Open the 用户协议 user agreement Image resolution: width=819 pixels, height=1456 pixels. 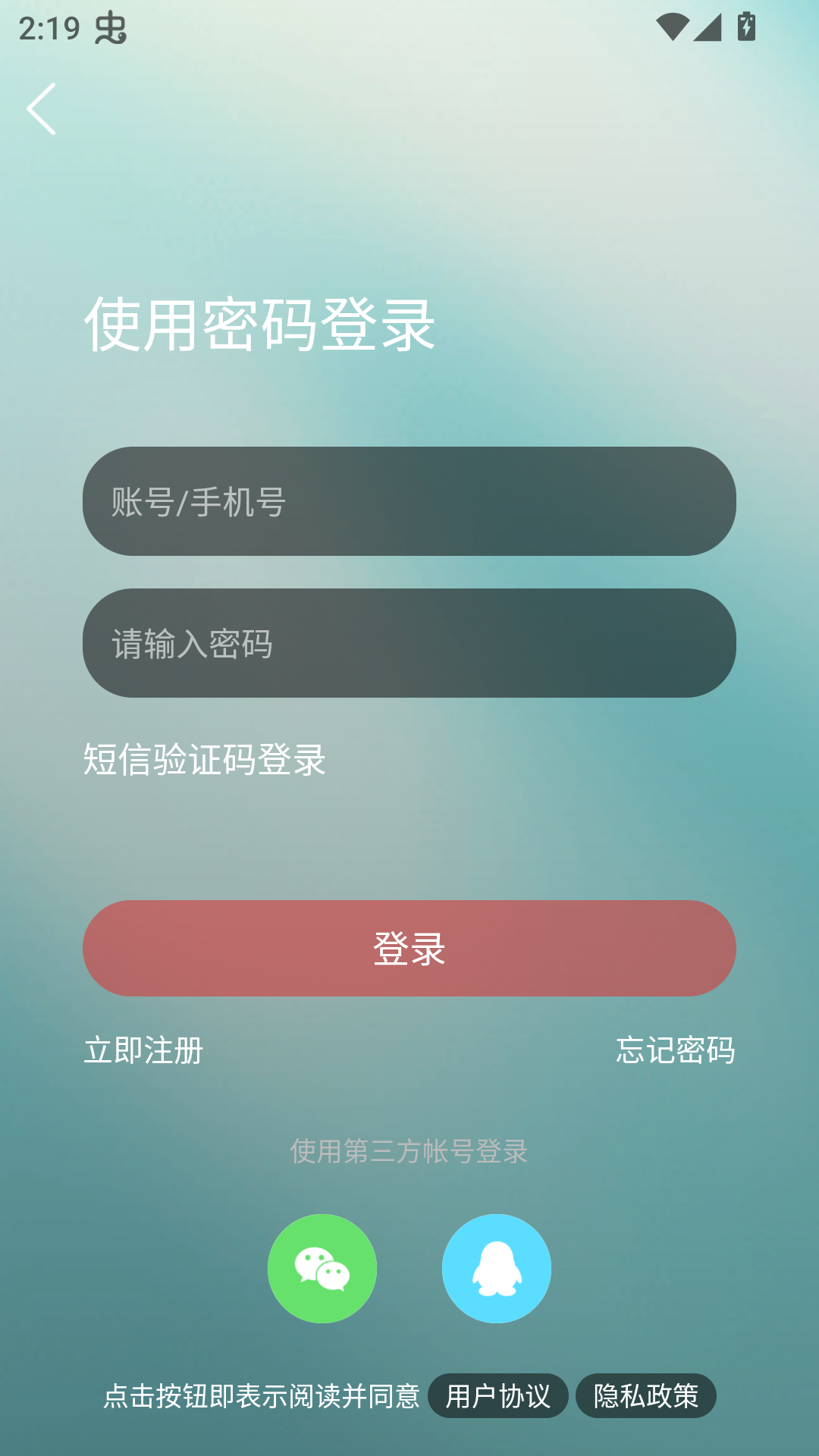click(498, 1395)
